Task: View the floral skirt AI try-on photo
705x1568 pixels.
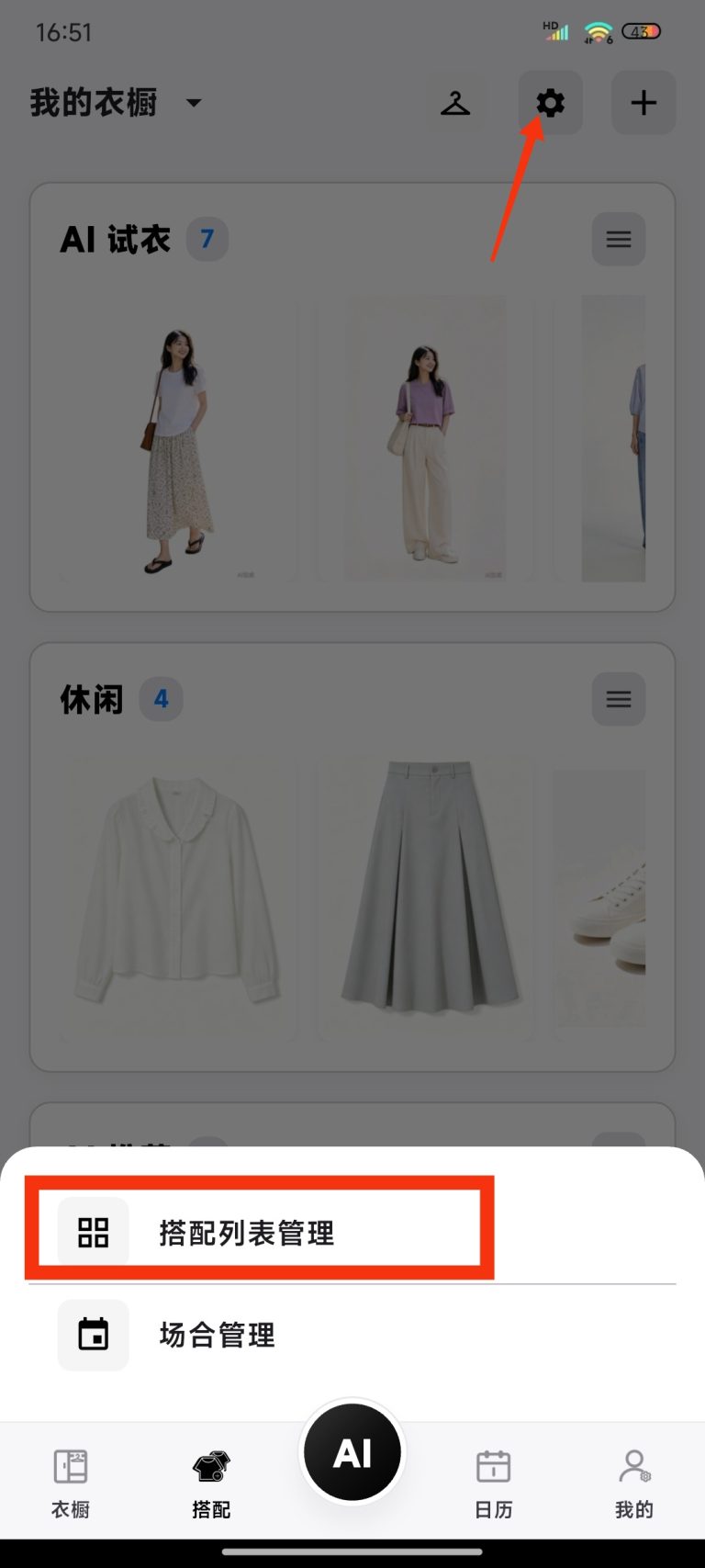Action: pyautogui.click(x=178, y=438)
